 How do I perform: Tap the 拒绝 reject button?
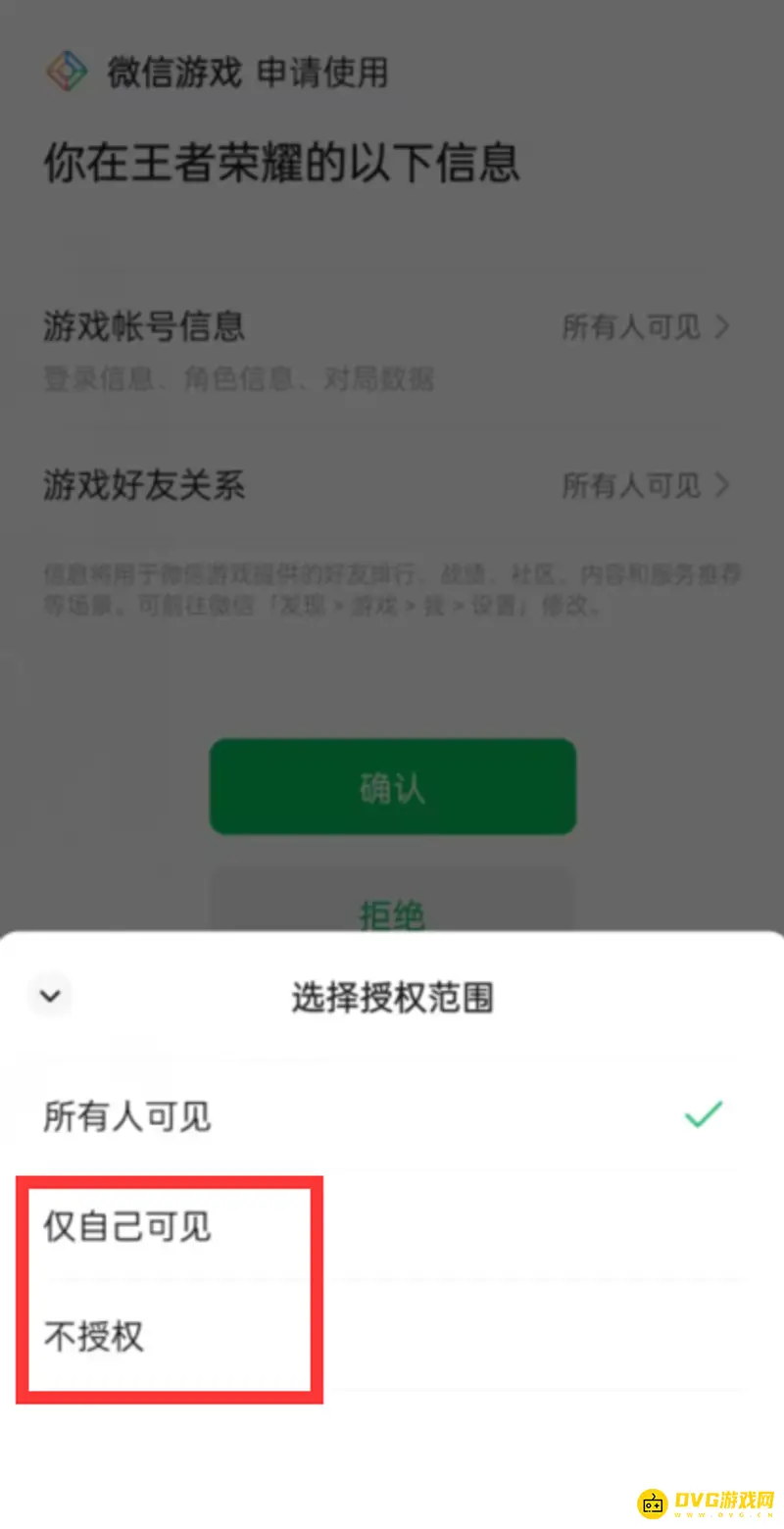pos(392,915)
